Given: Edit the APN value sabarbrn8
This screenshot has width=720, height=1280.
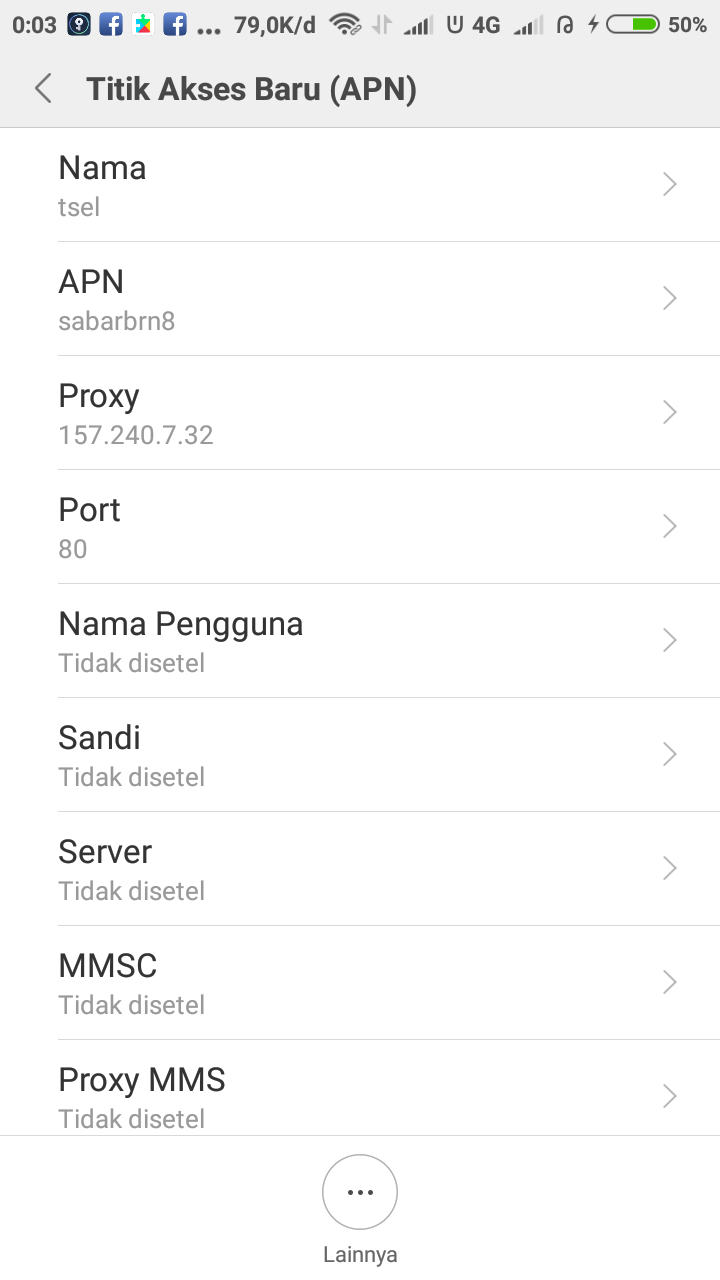Looking at the screenshot, I should [360, 299].
